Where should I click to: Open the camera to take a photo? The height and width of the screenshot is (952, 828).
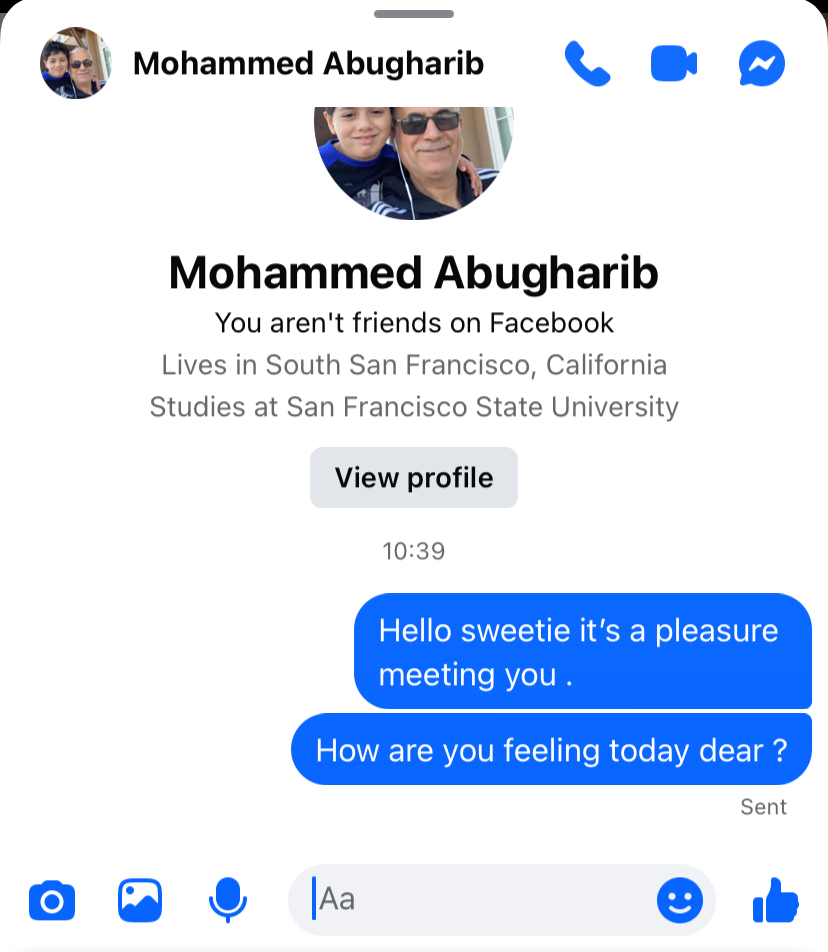(52, 900)
